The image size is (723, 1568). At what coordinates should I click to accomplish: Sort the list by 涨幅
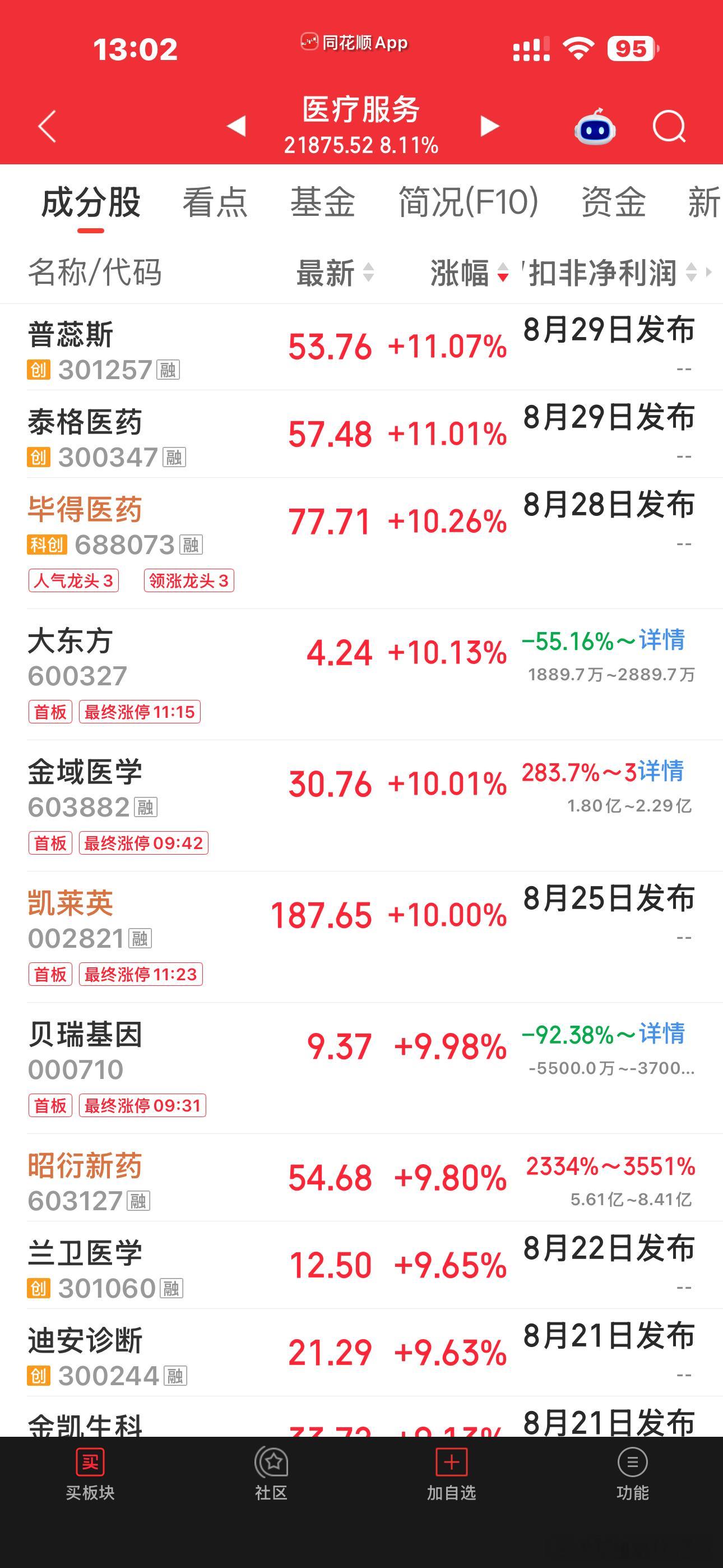(469, 272)
